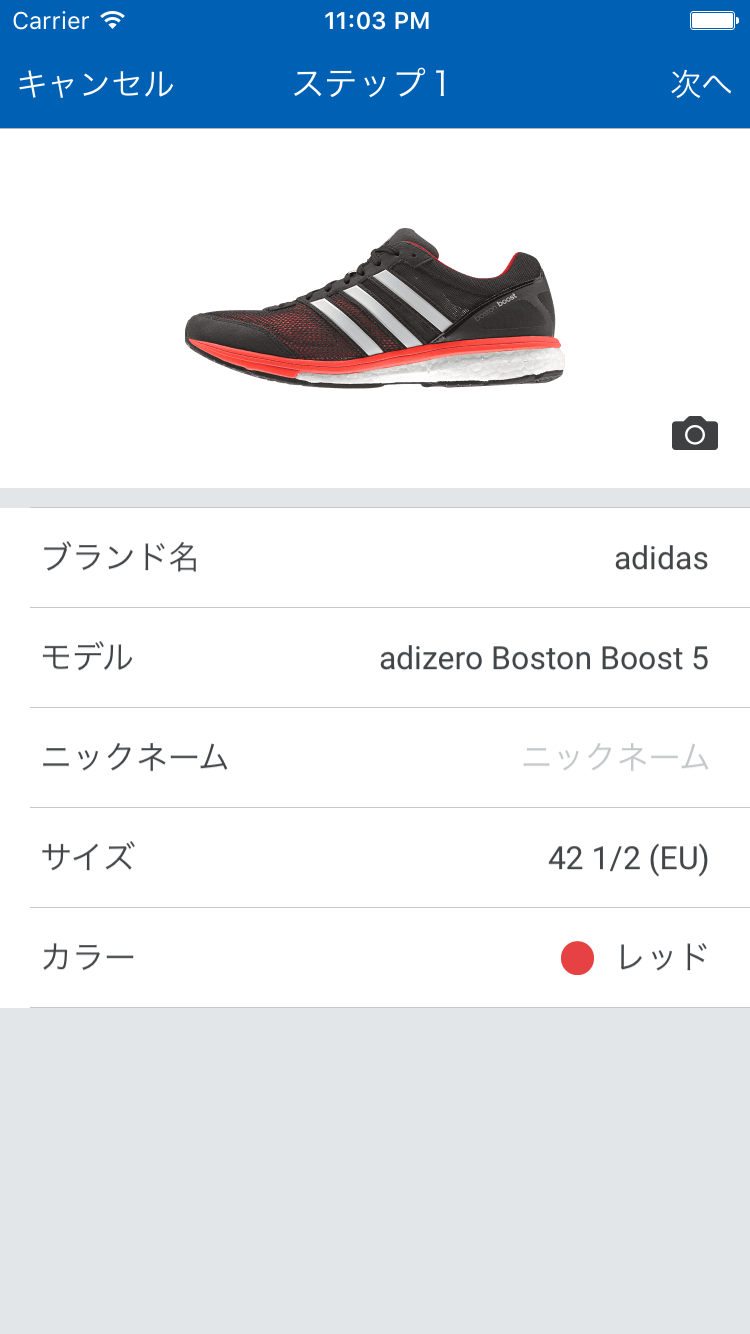Go to next step with 次へ

pos(701,84)
